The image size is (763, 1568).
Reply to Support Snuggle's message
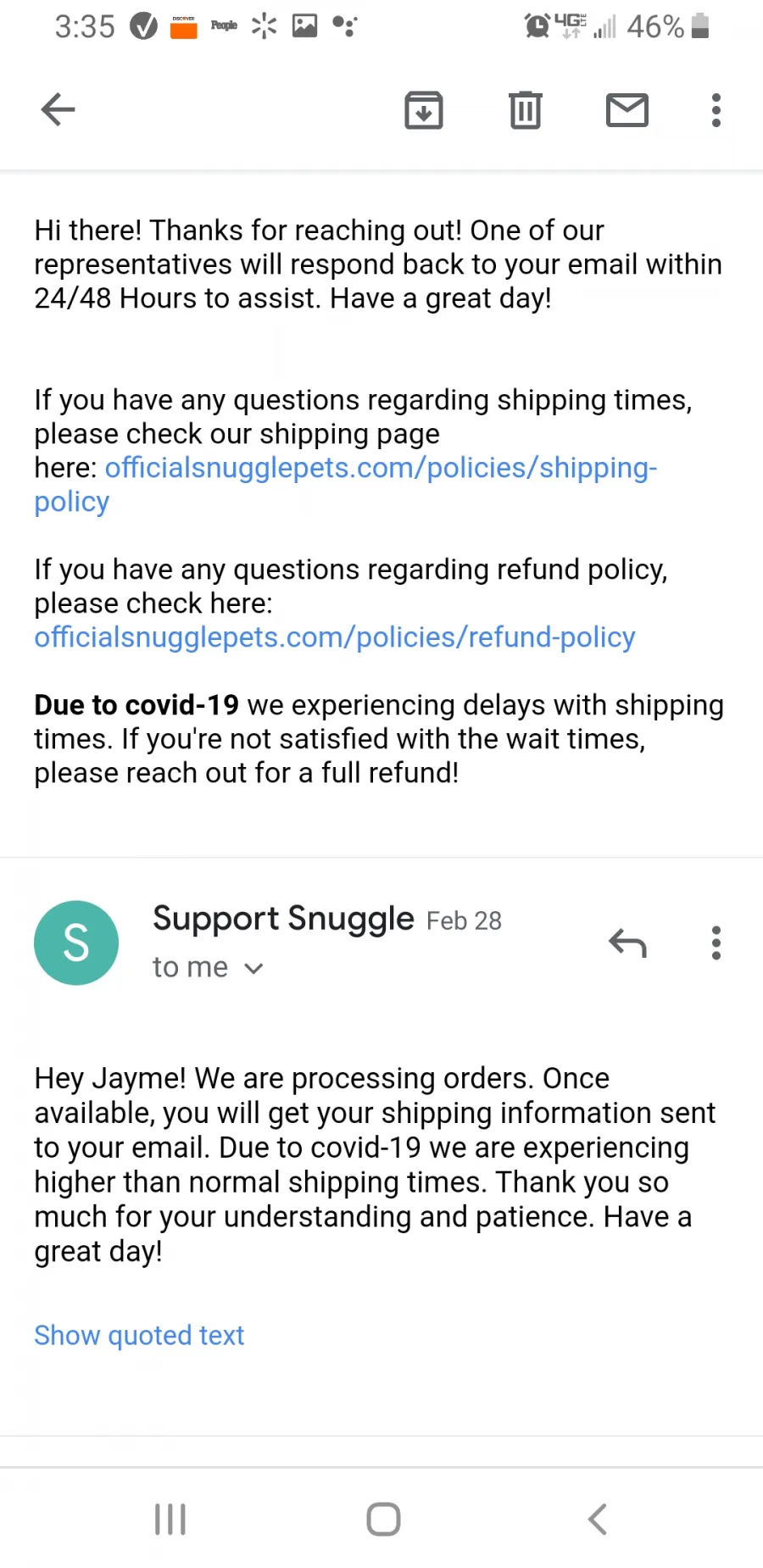click(x=627, y=942)
